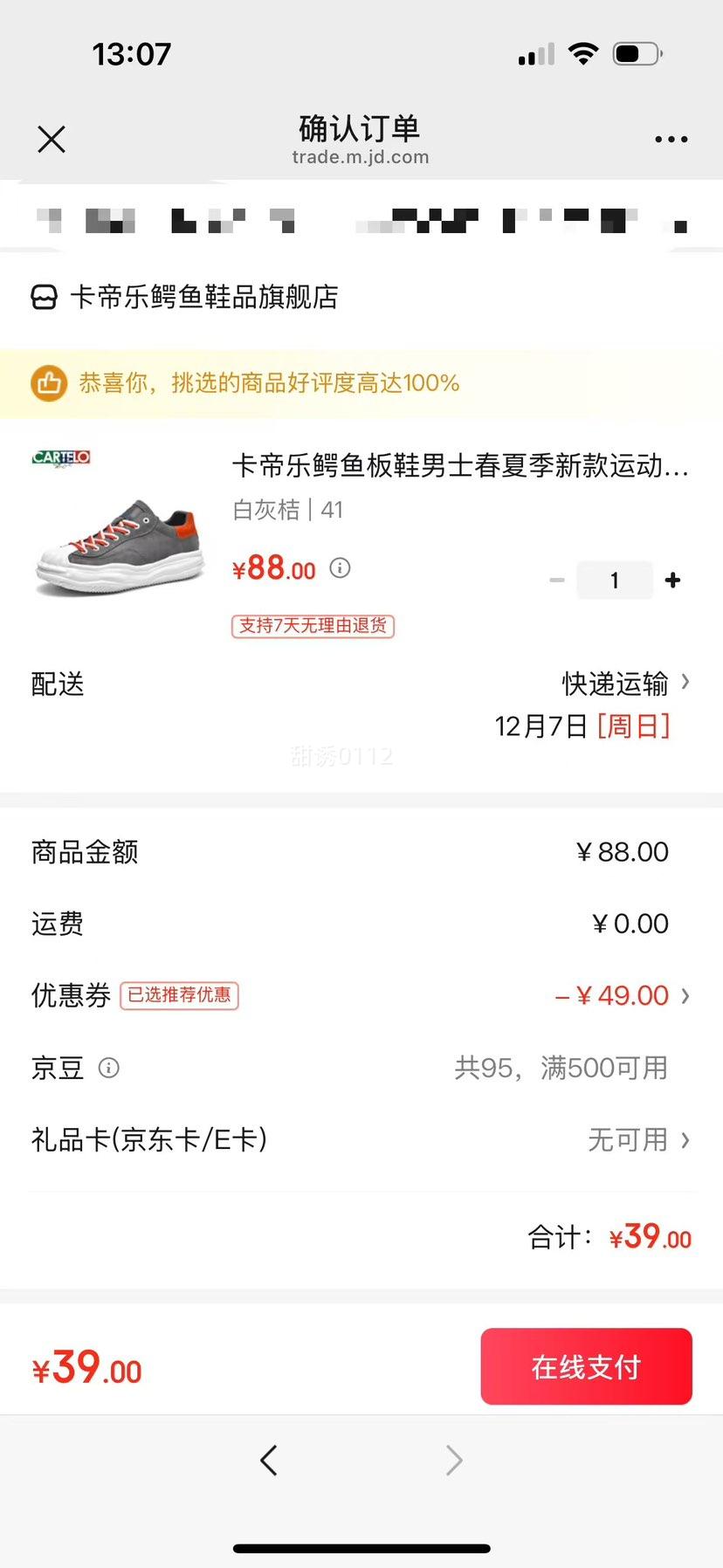
Task: Open the 优惠券 coupon selection
Action: (x=623, y=995)
